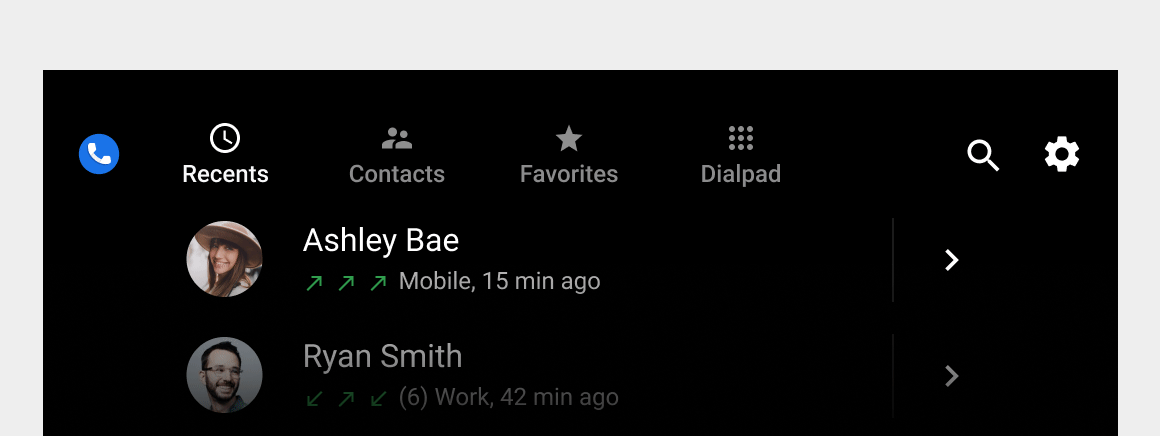Viewport: 1160px width, 436px height.
Task: Call Ashley Bae from recents
Action: click(450, 259)
